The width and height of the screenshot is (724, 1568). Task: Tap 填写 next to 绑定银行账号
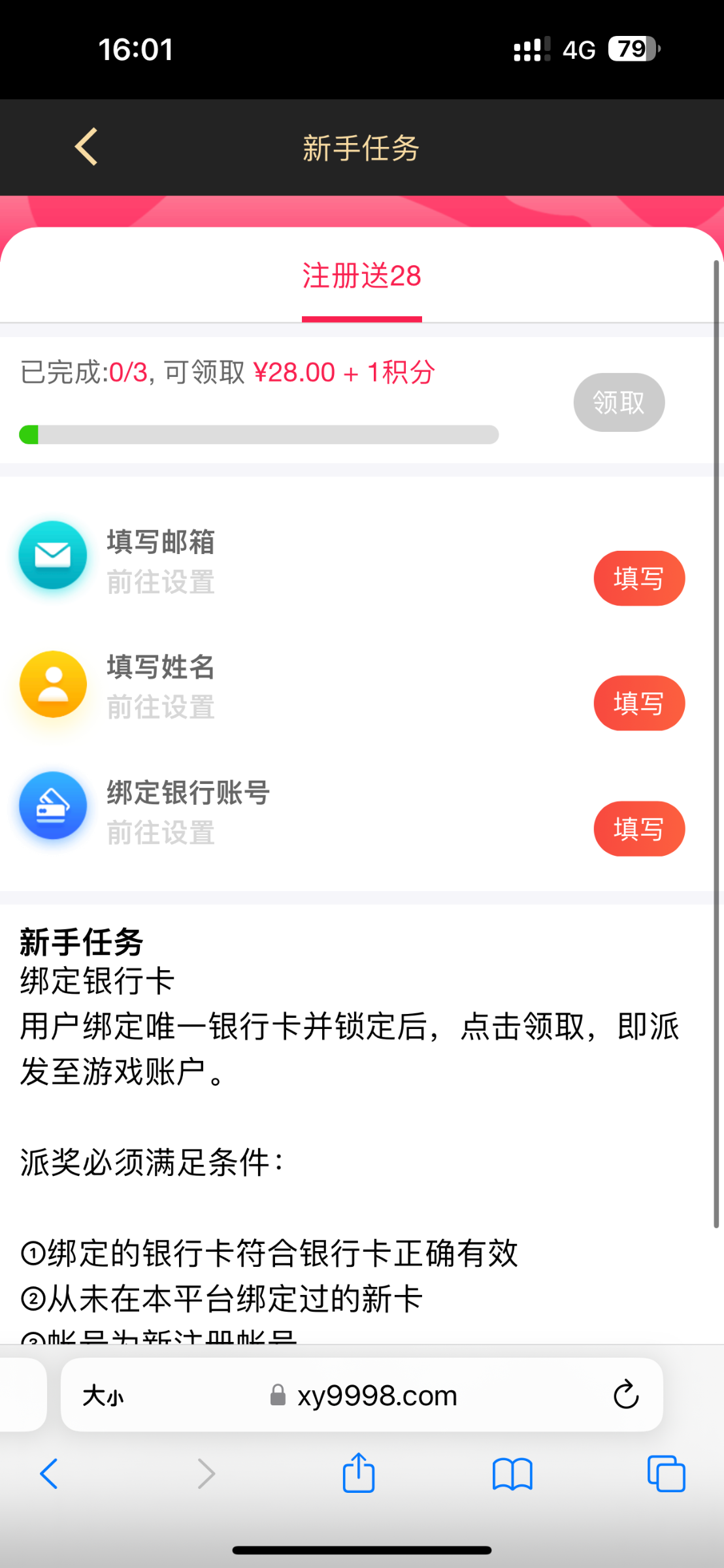pos(638,829)
